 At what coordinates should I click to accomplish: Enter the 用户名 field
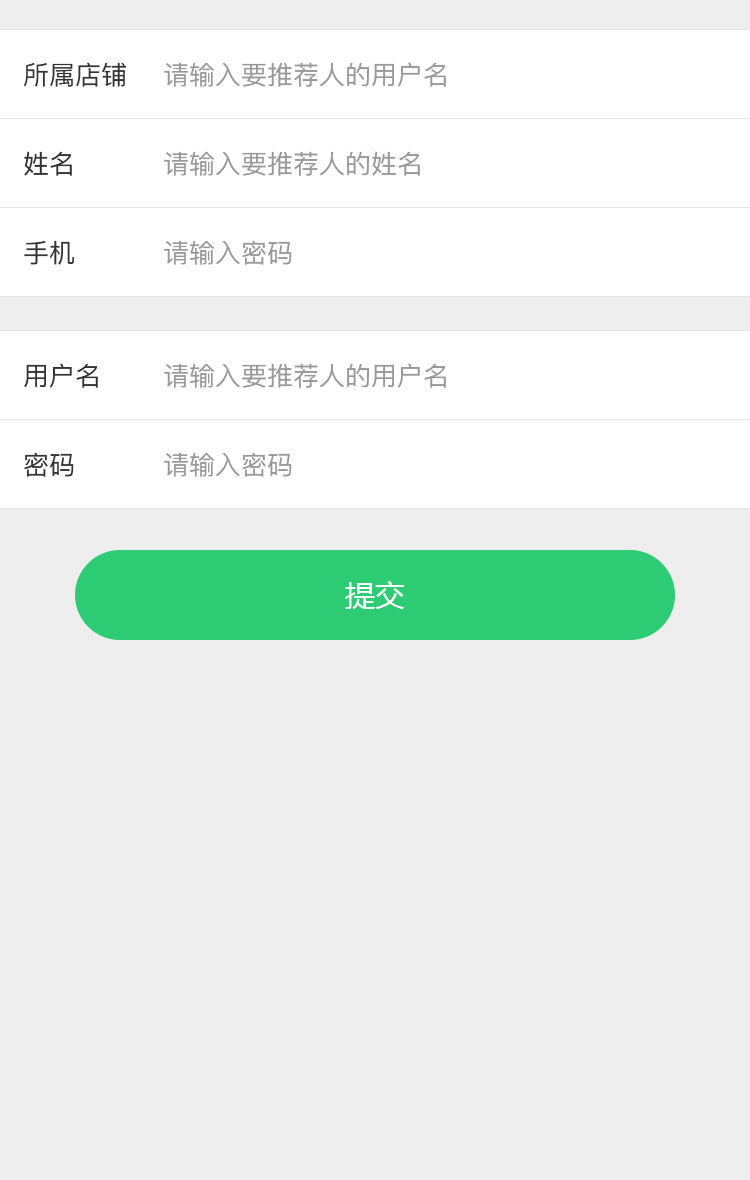click(440, 376)
